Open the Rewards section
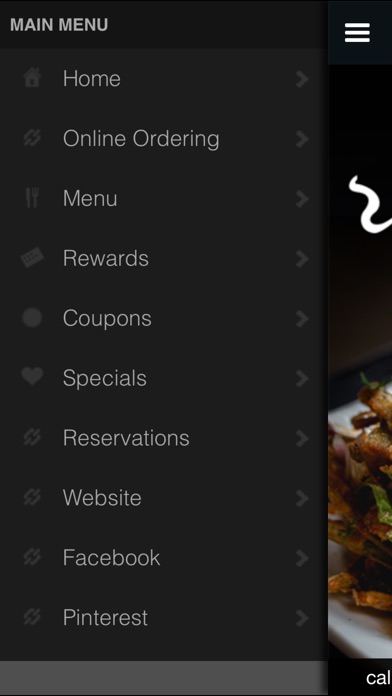Viewport: 392px width, 696px height. point(164,258)
